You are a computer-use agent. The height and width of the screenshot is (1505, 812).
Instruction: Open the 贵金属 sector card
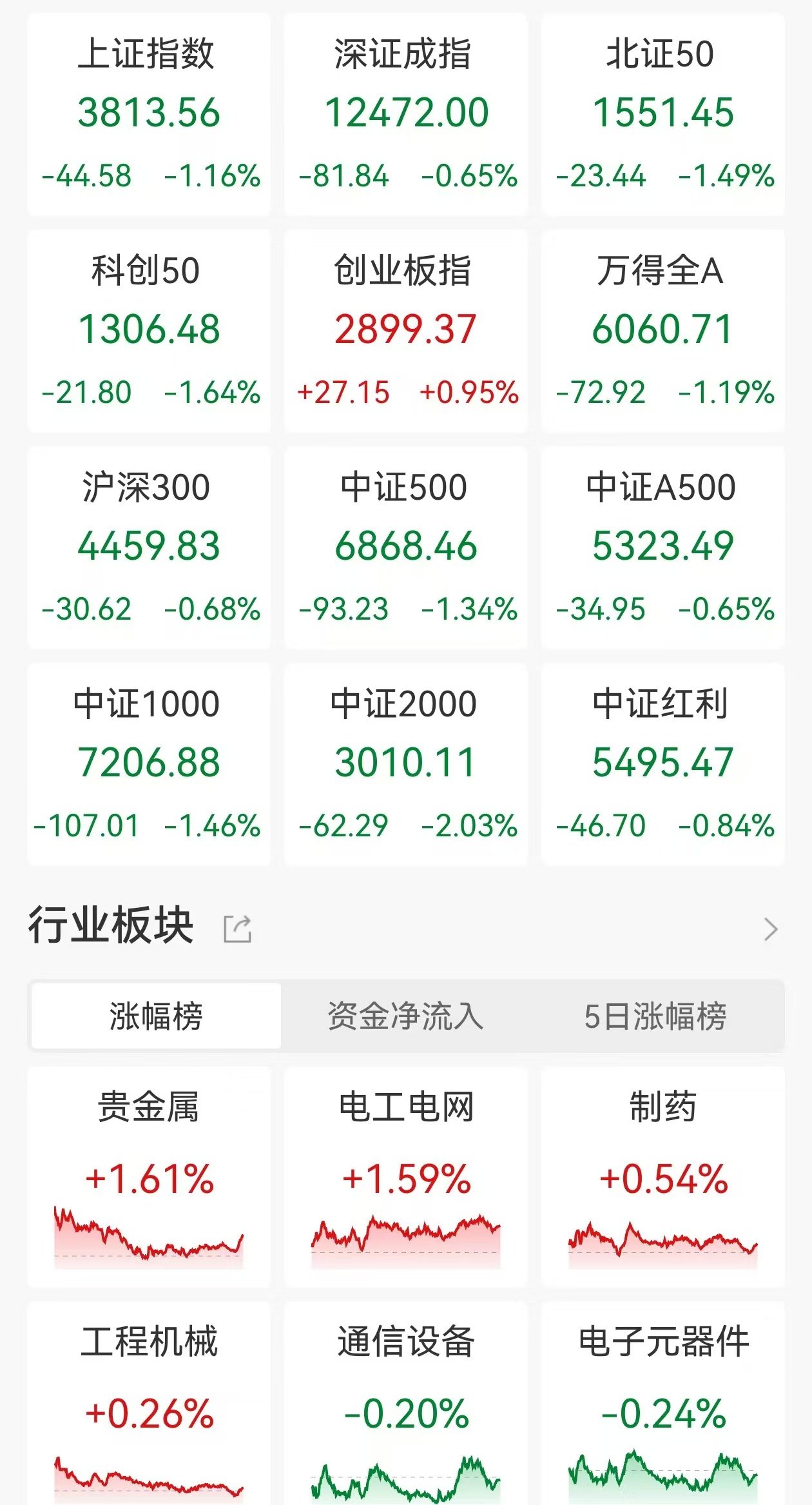coord(149,1177)
